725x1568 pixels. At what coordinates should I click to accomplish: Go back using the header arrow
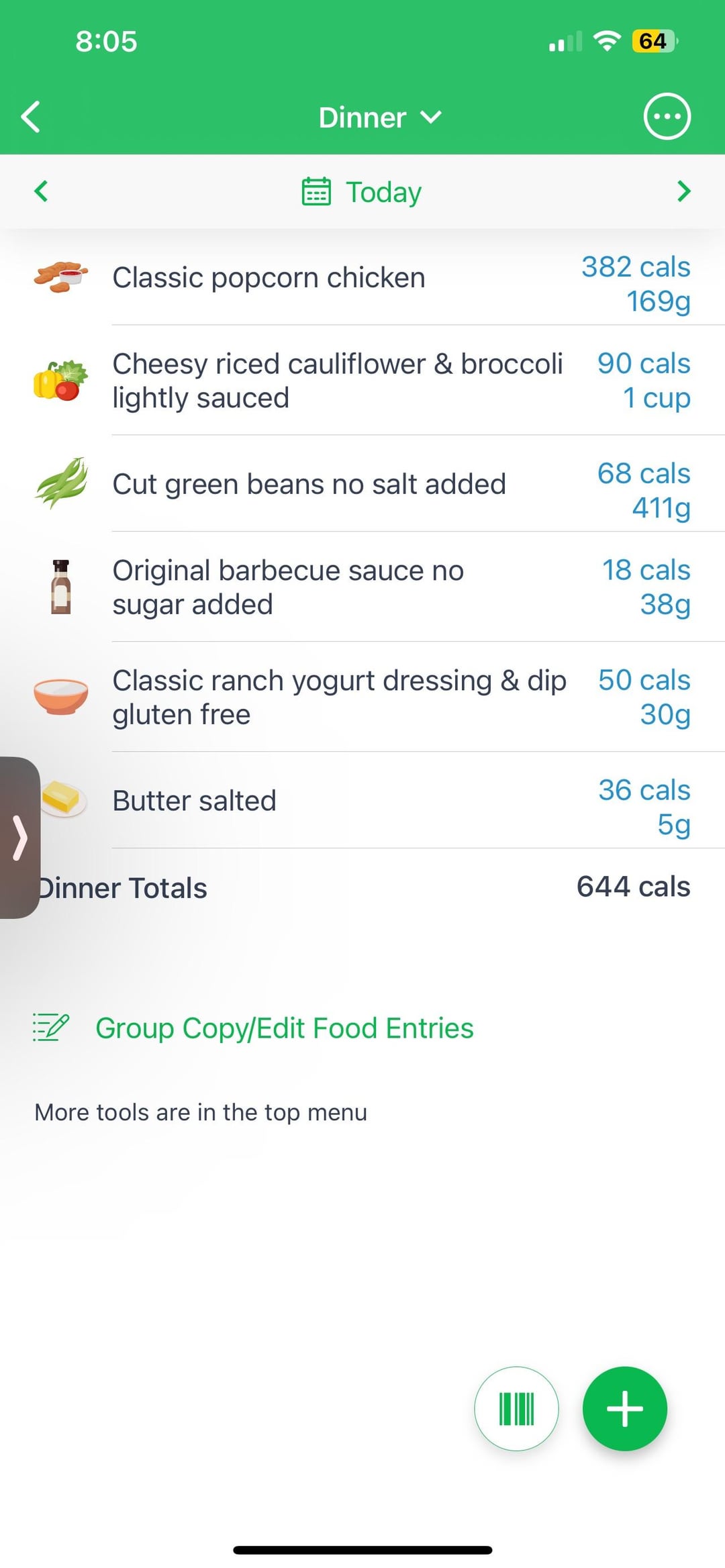[31, 117]
